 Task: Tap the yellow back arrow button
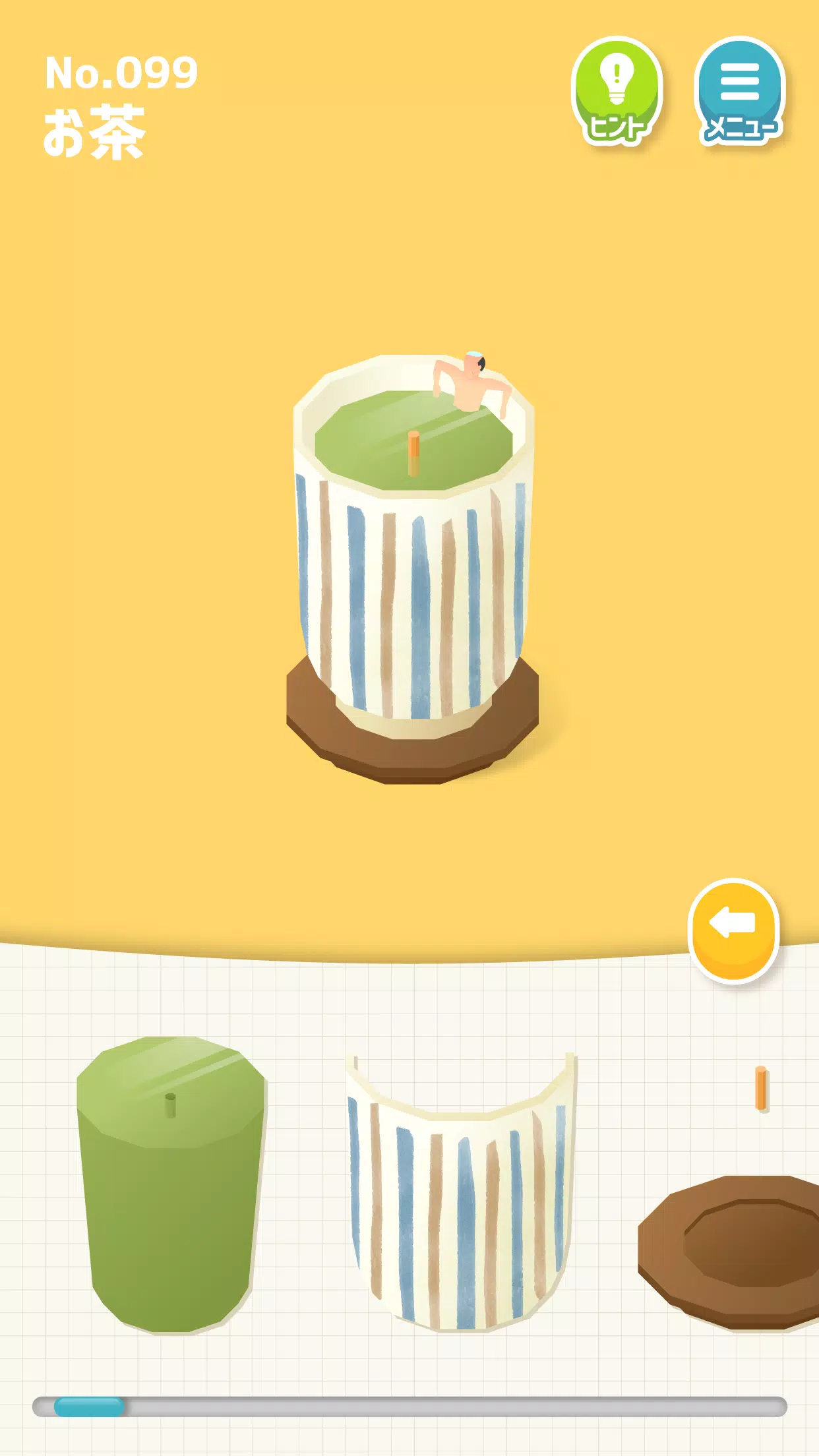click(733, 930)
